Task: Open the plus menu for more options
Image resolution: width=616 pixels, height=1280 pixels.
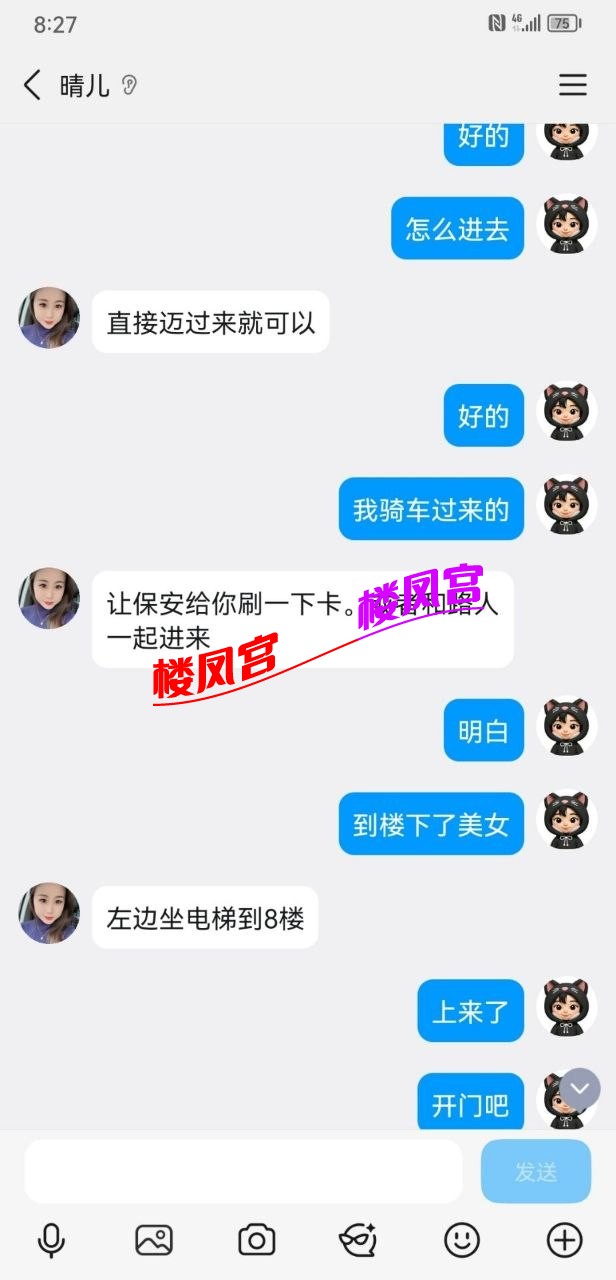Action: click(565, 1240)
